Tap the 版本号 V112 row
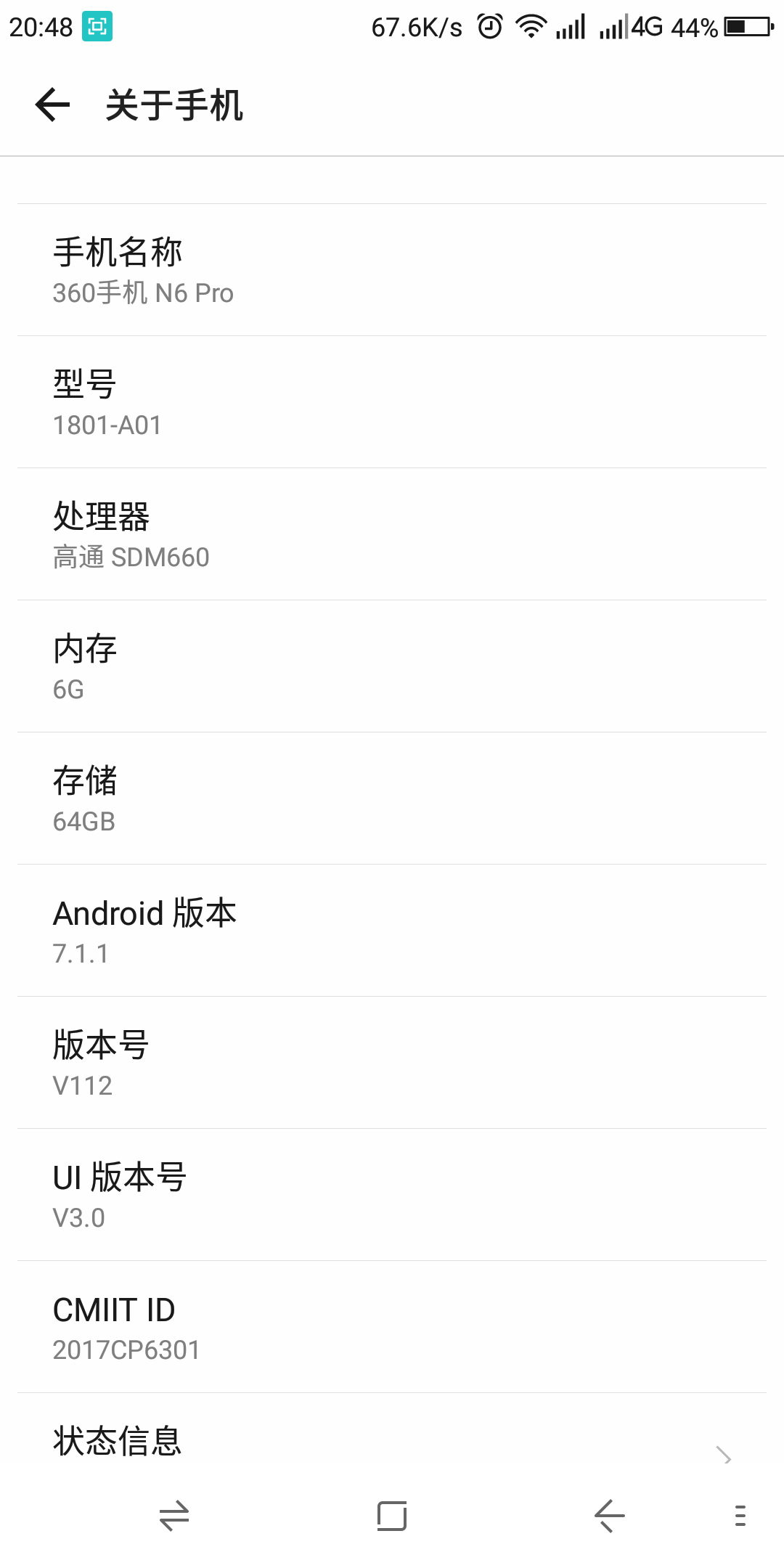This screenshot has height=1568, width=784. click(x=392, y=1063)
